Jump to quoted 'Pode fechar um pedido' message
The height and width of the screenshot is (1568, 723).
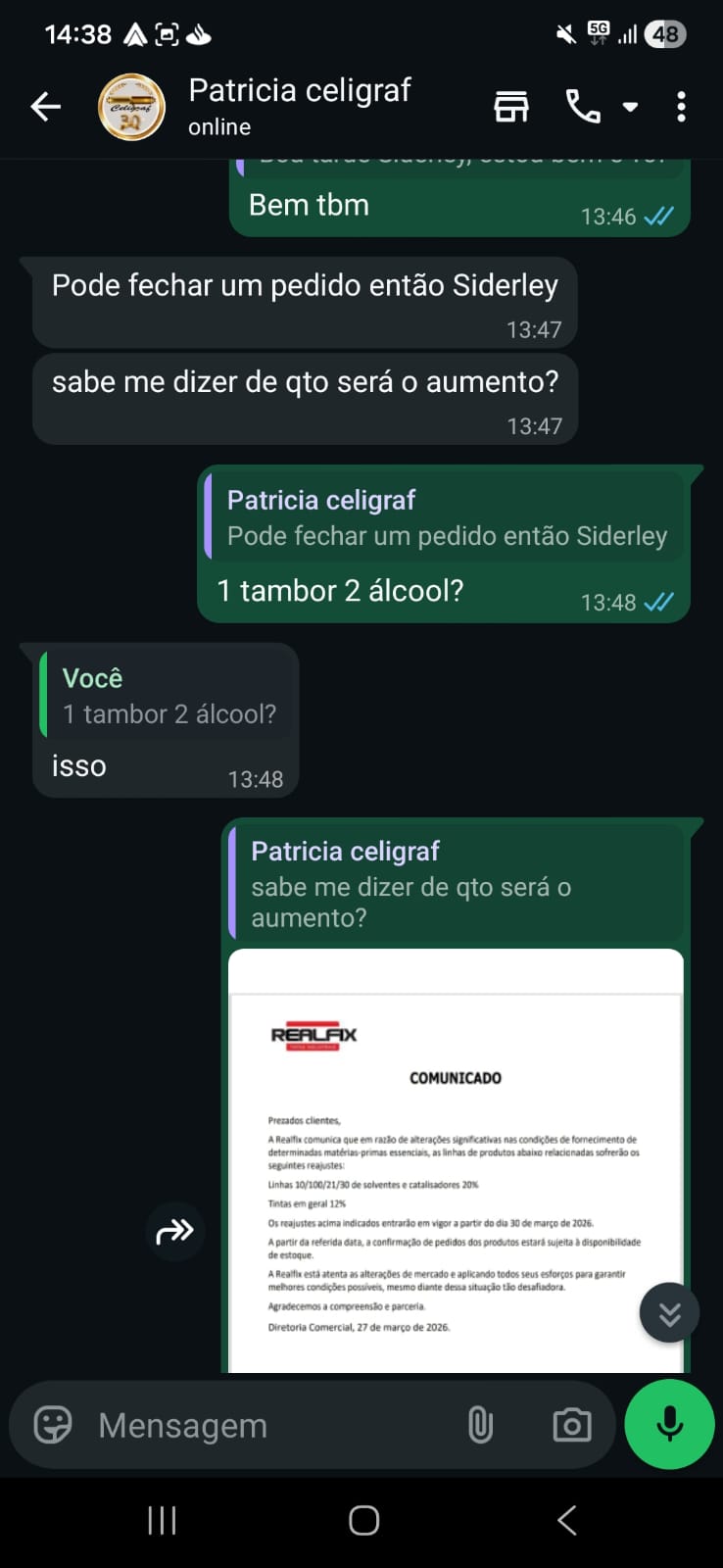pos(447,518)
